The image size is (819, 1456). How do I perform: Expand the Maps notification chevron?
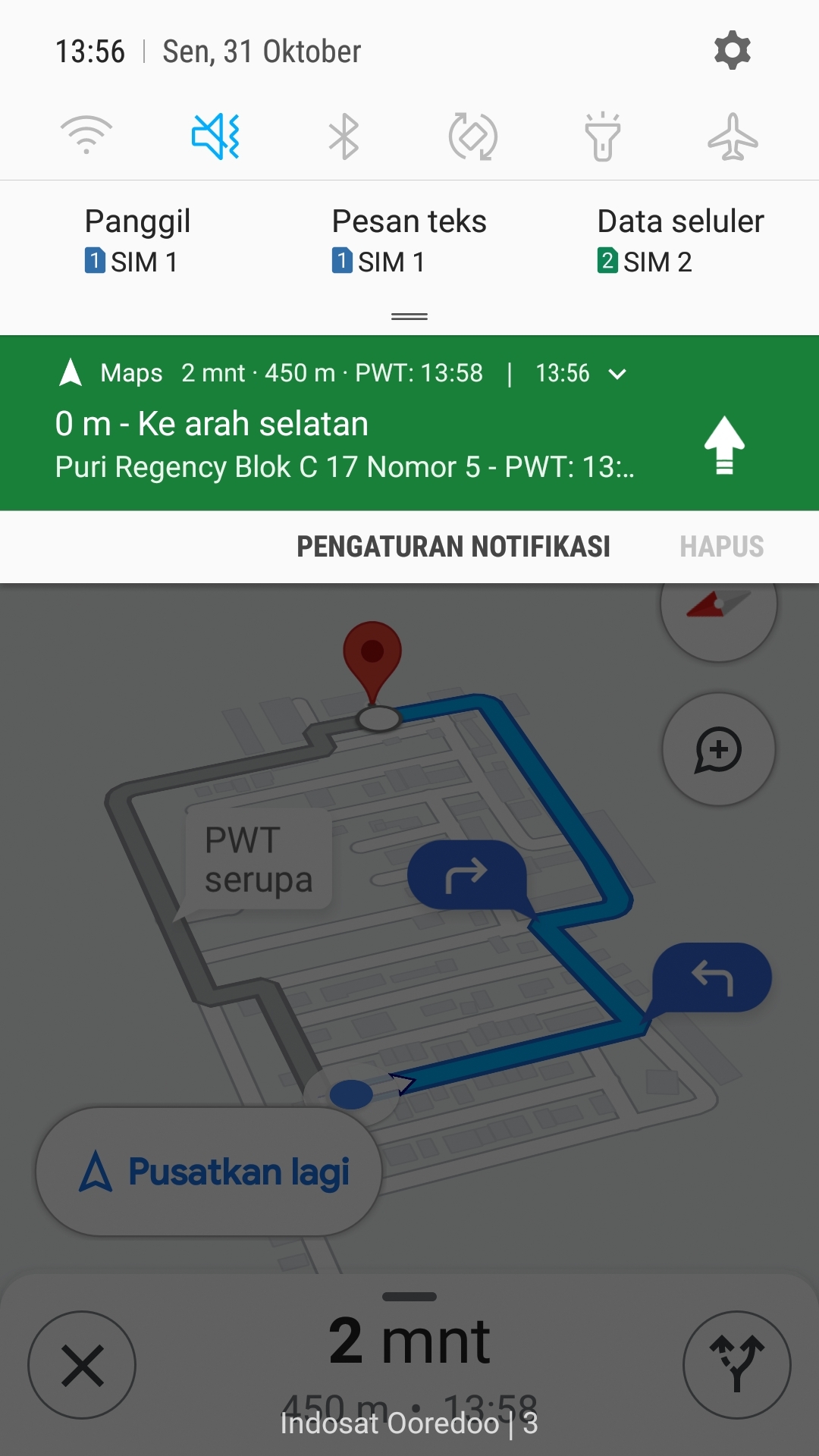pos(618,374)
